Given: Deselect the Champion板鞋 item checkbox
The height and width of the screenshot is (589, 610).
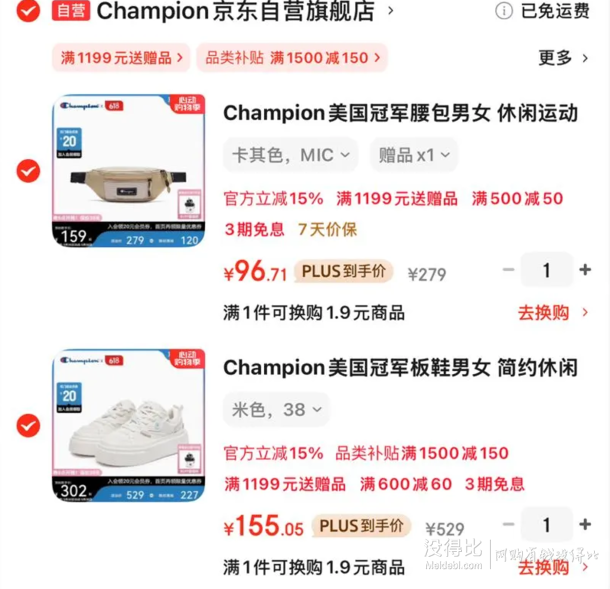Looking at the screenshot, I should click(29, 427).
